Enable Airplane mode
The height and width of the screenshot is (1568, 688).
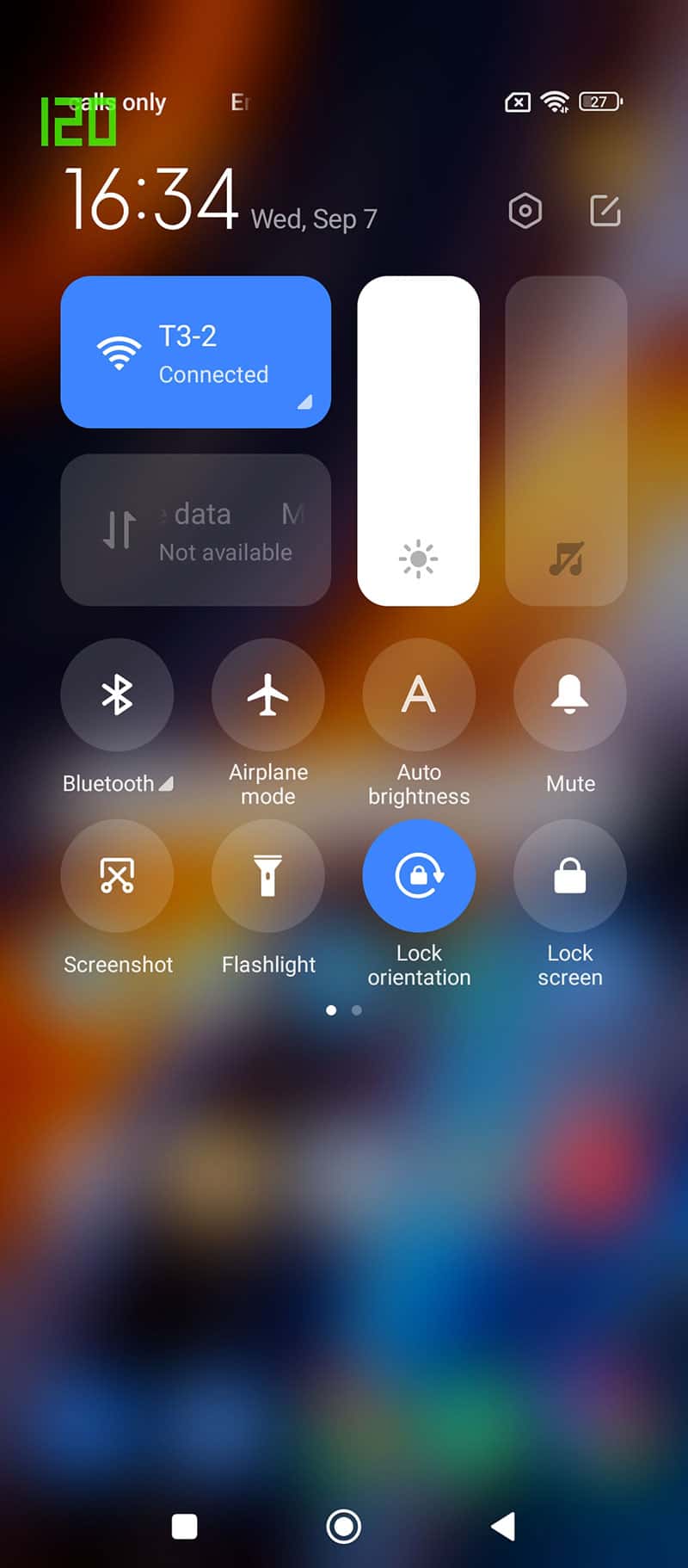267,694
